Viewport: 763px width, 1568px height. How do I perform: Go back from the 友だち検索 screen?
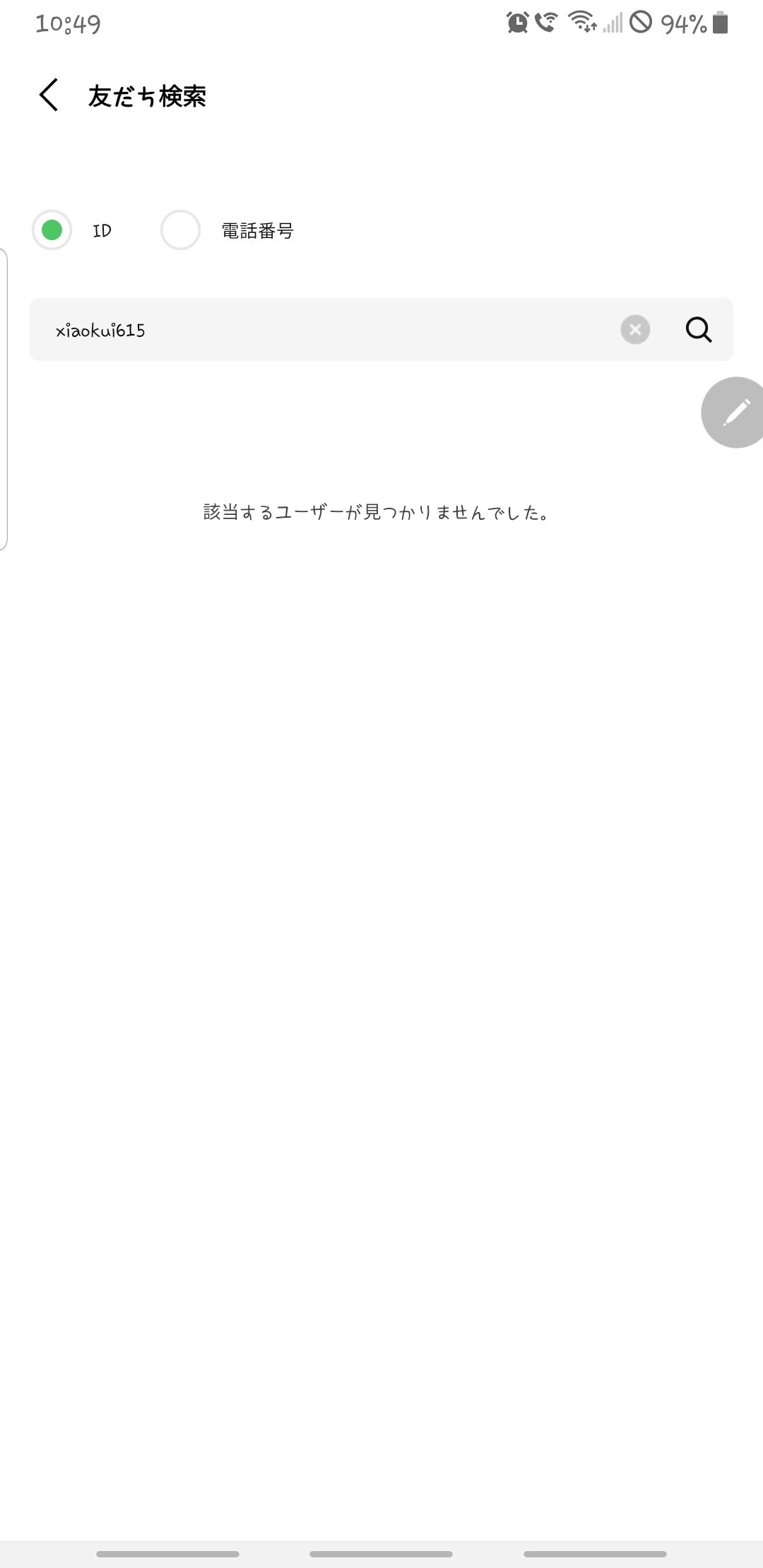click(48, 95)
